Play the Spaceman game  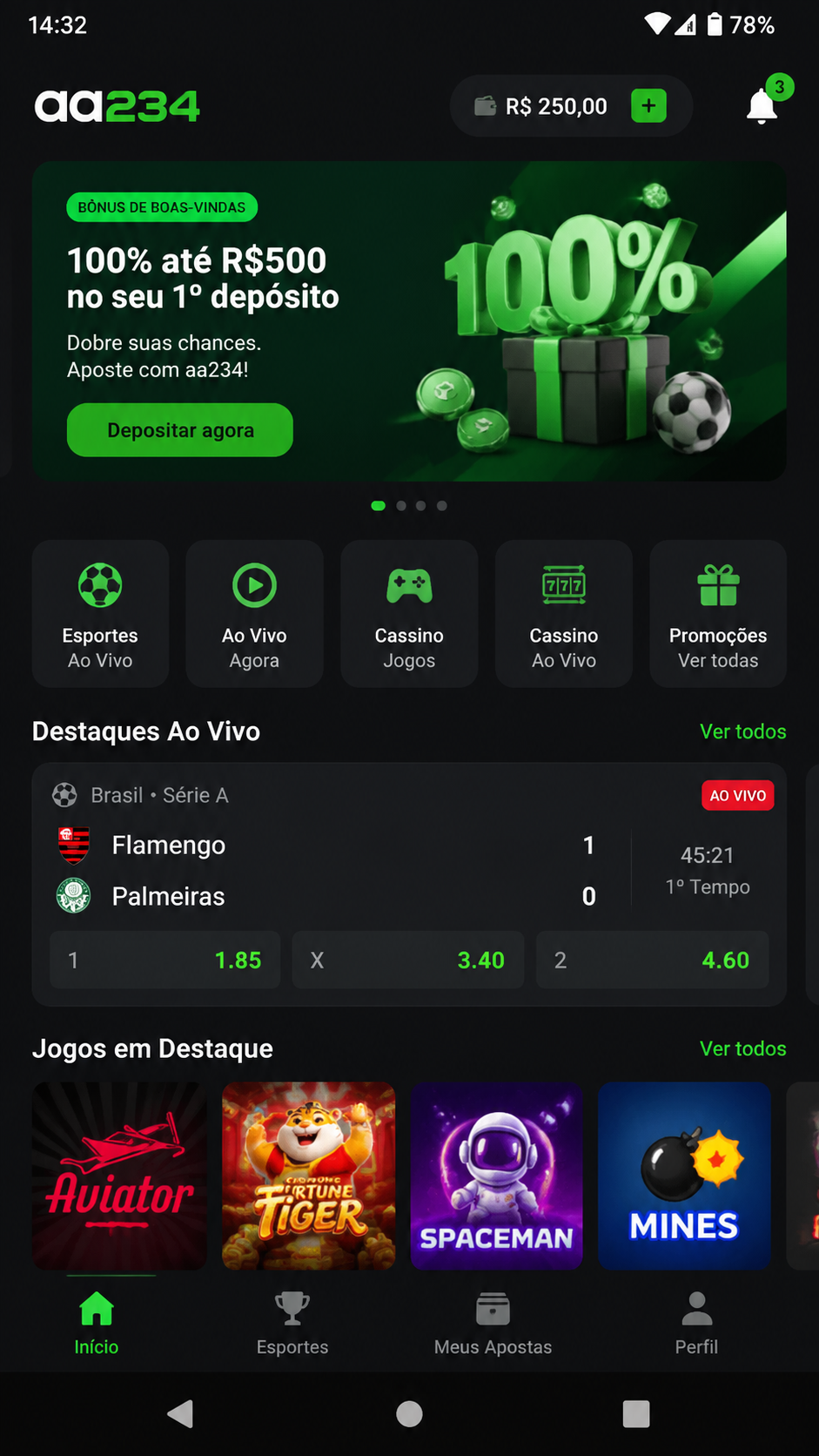[497, 1176]
